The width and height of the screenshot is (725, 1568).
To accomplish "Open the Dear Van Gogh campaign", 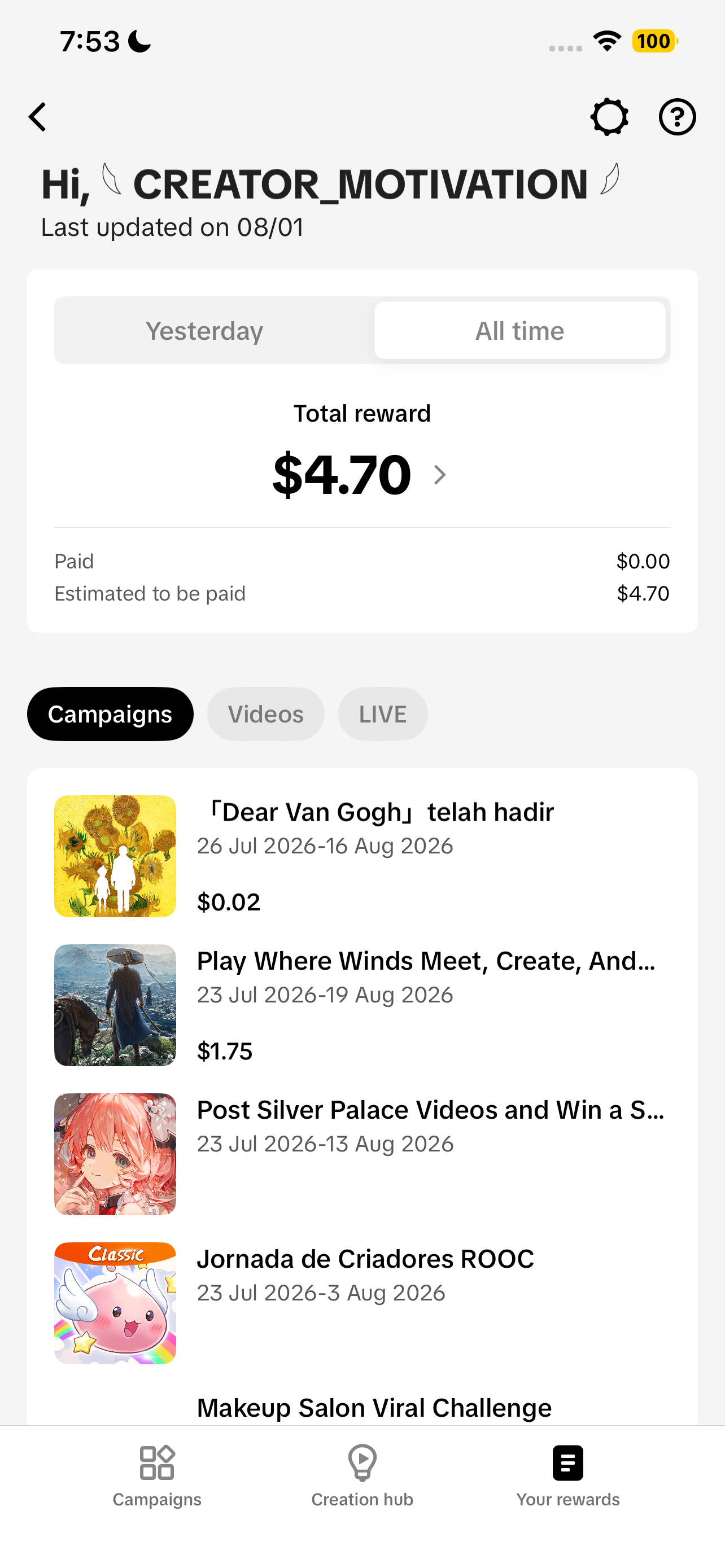I will tap(362, 856).
